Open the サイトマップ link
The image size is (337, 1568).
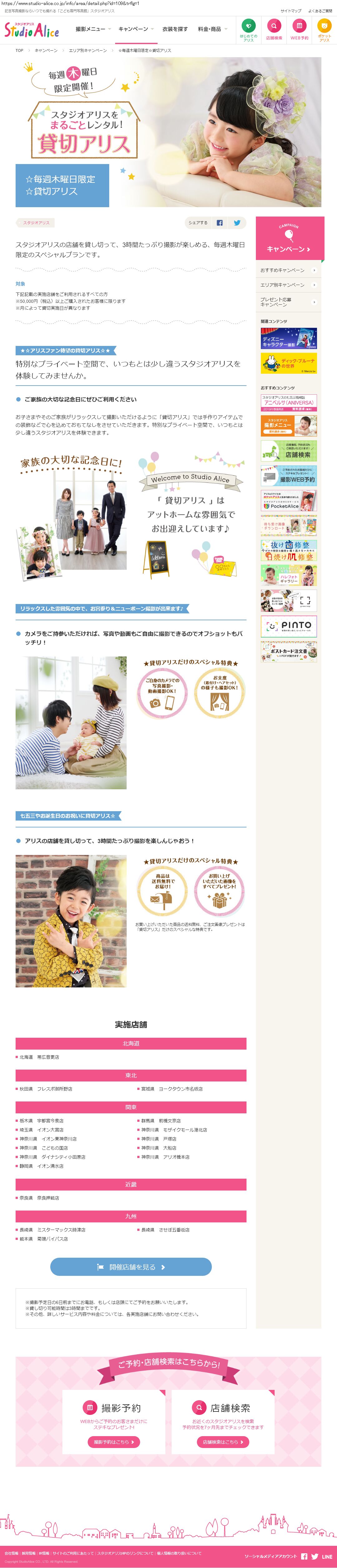coord(291,11)
